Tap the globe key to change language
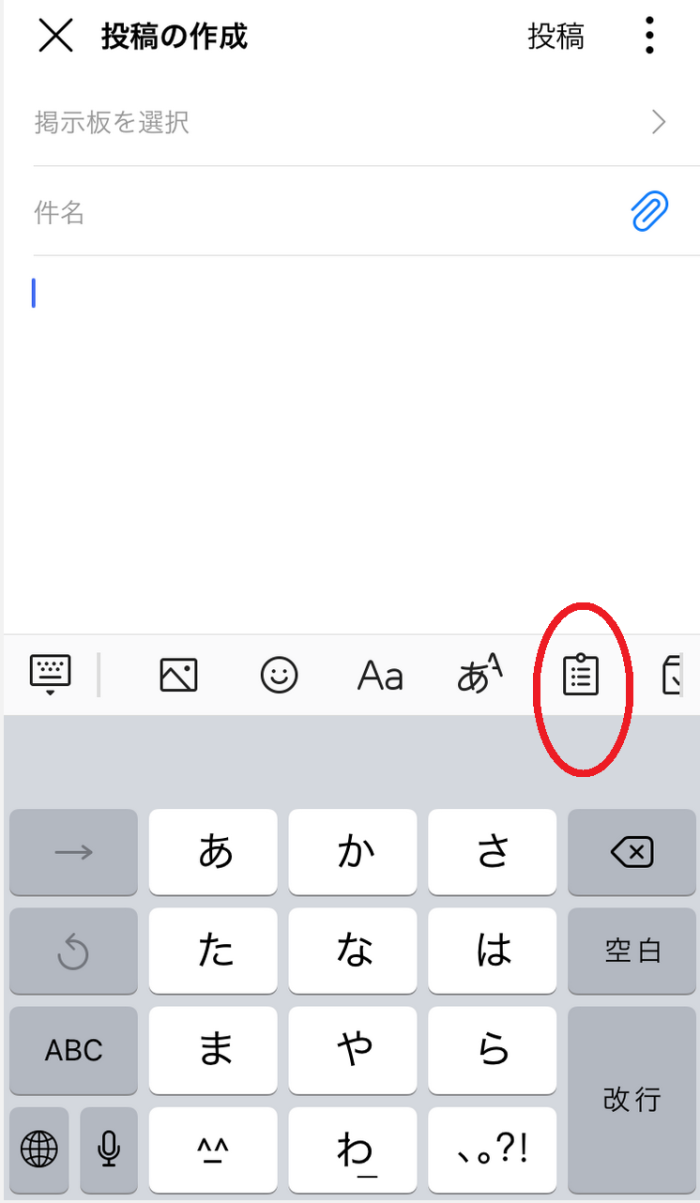The height and width of the screenshot is (1203, 700). click(x=39, y=1150)
